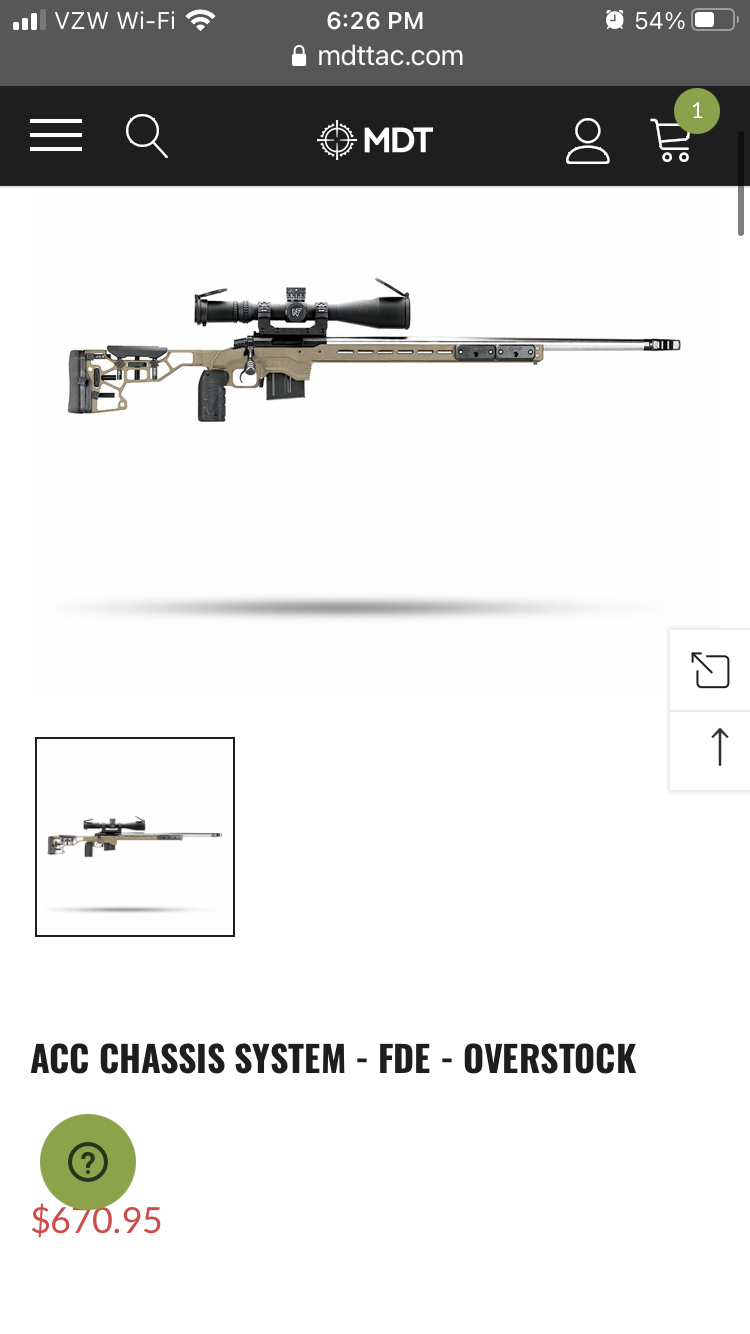The image size is (750, 1334).
Task: Open the site search
Action: pyautogui.click(x=146, y=135)
